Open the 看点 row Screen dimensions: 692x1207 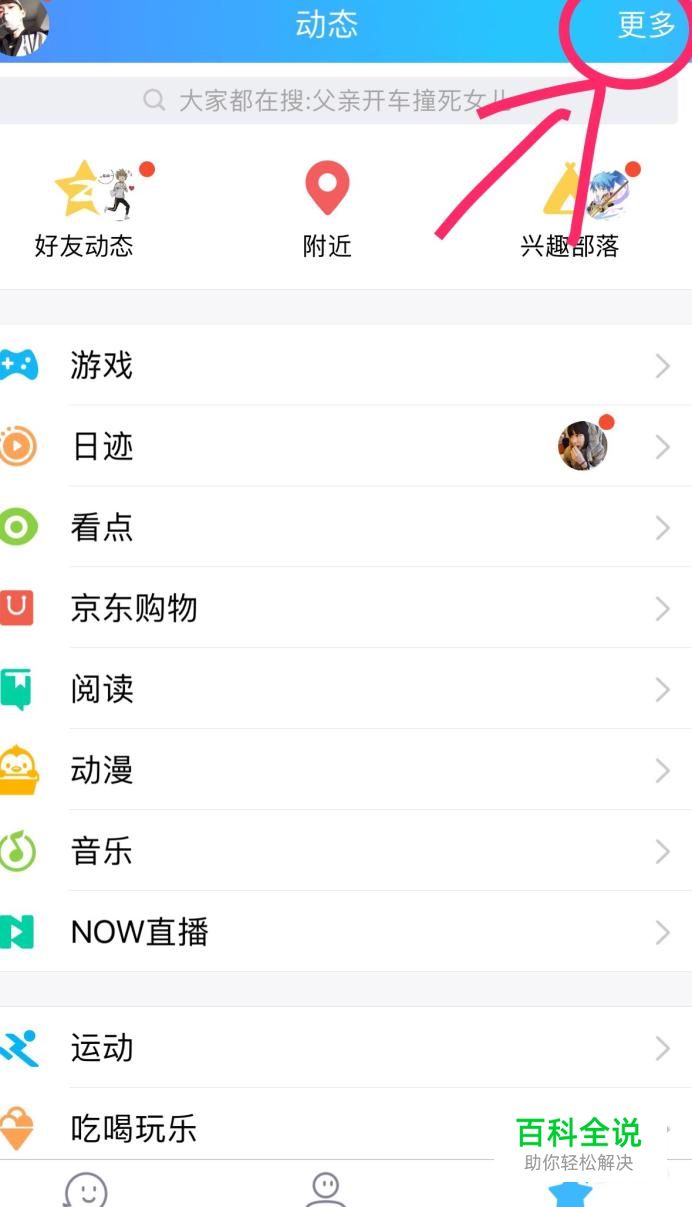pyautogui.click(x=346, y=527)
